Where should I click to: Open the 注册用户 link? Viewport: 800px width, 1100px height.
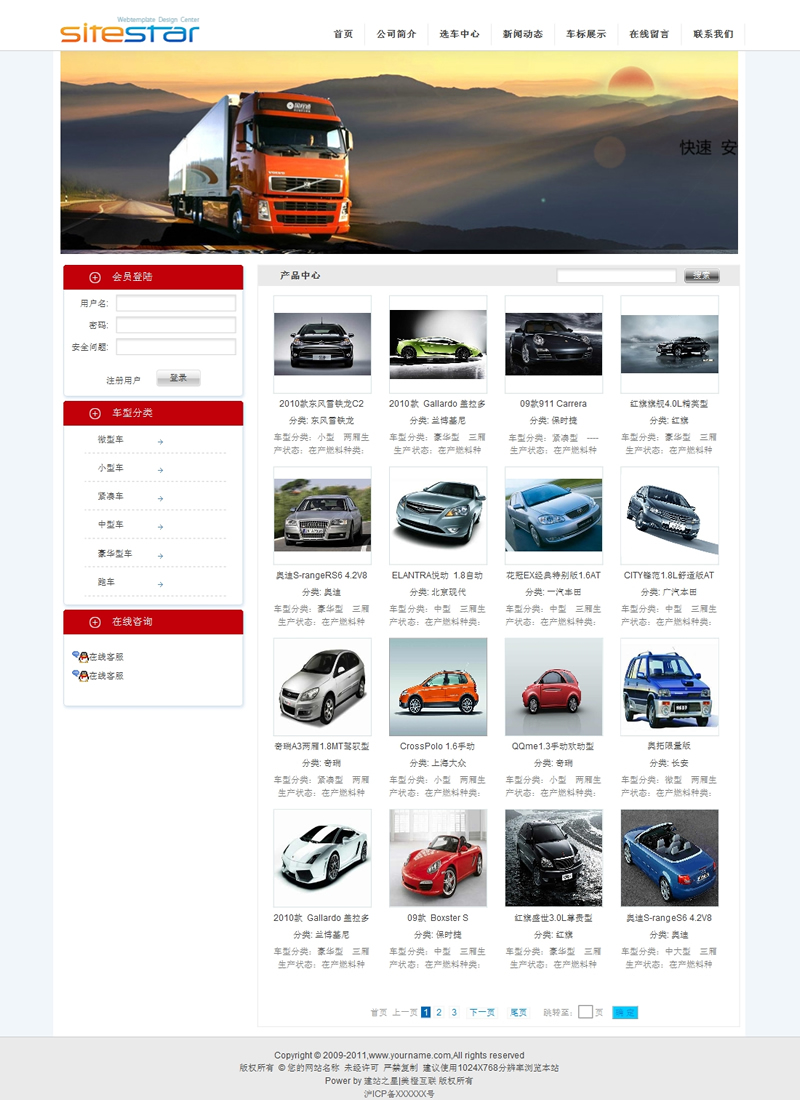[123, 380]
